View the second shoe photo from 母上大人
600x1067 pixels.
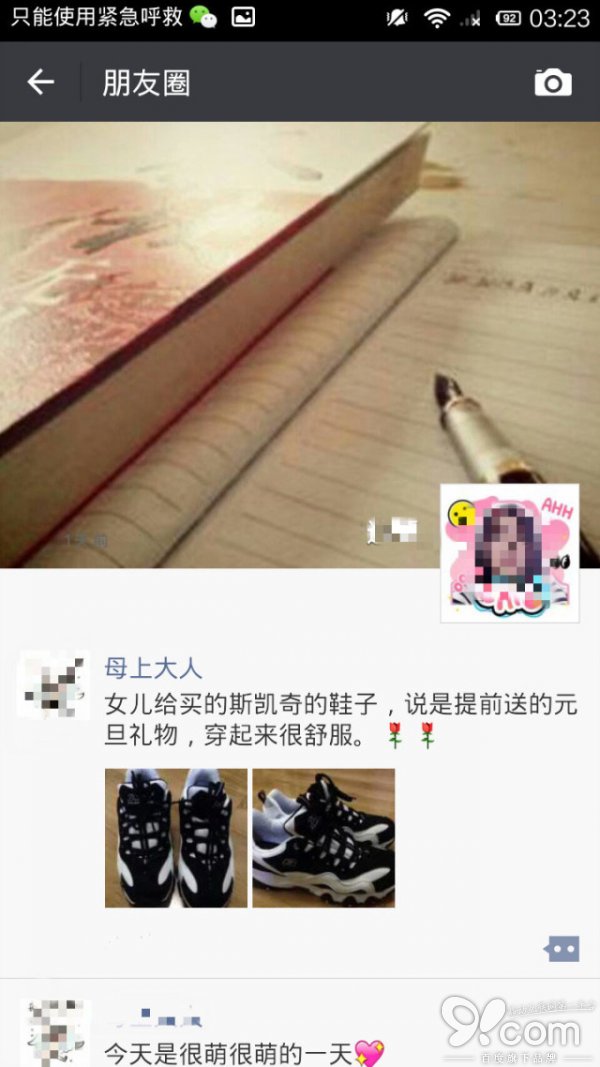(x=323, y=838)
